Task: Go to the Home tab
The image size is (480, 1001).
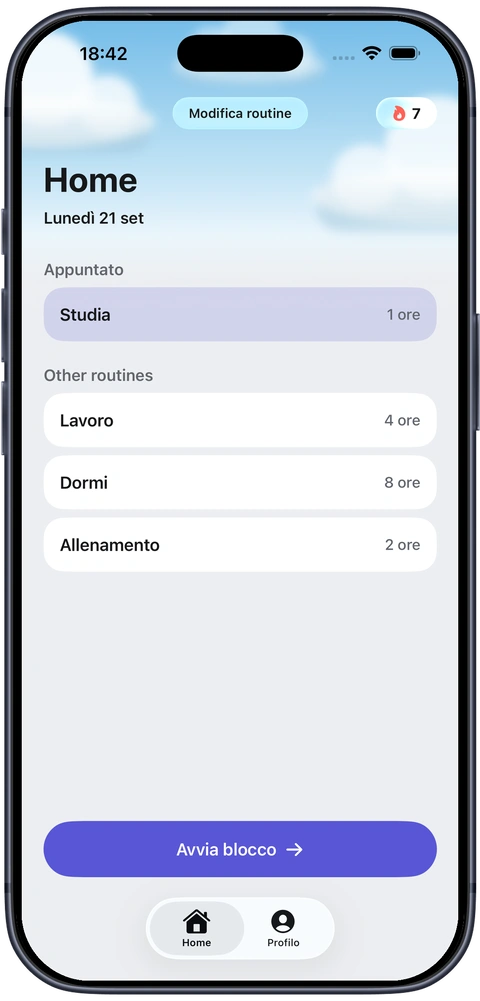Action: tap(197, 928)
